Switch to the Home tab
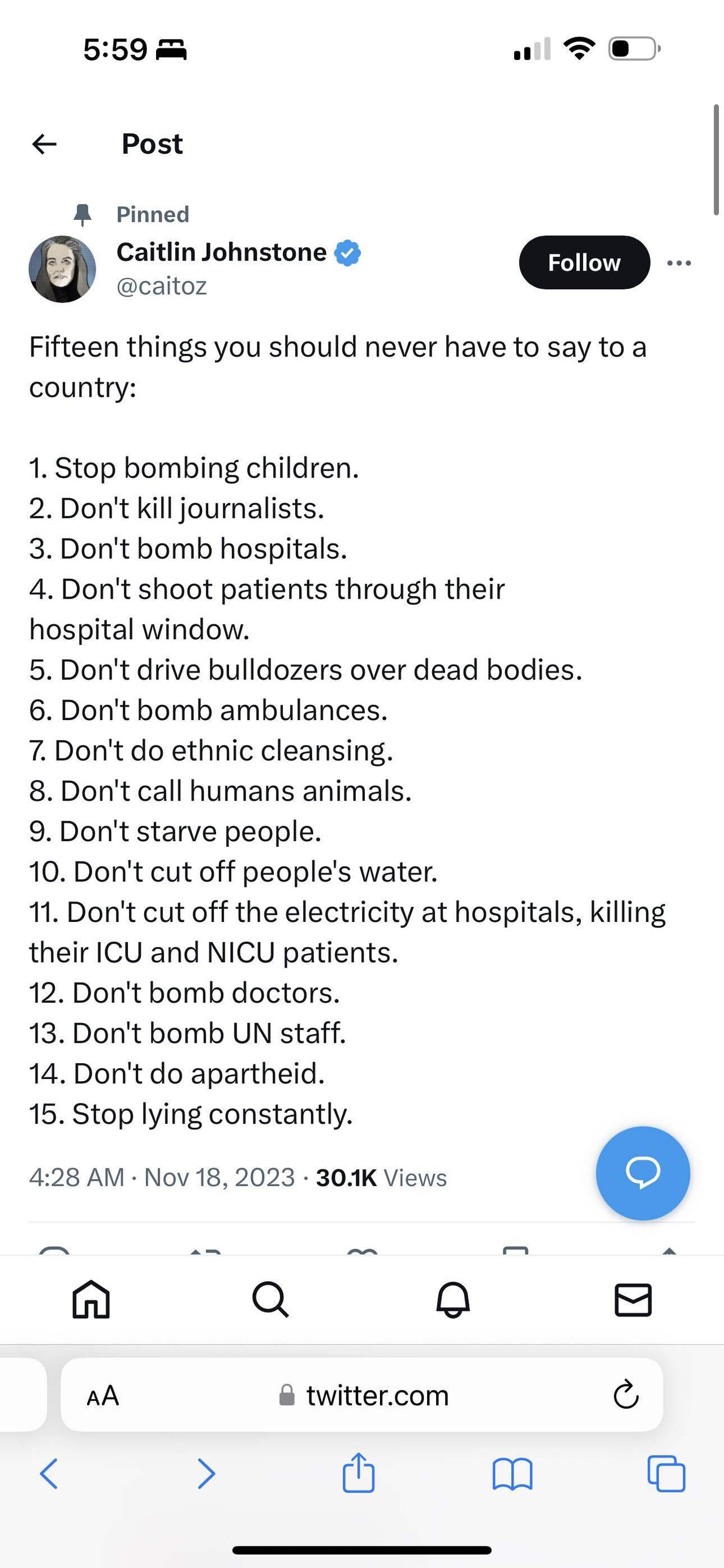This screenshot has width=724, height=1568. pyautogui.click(x=91, y=1300)
